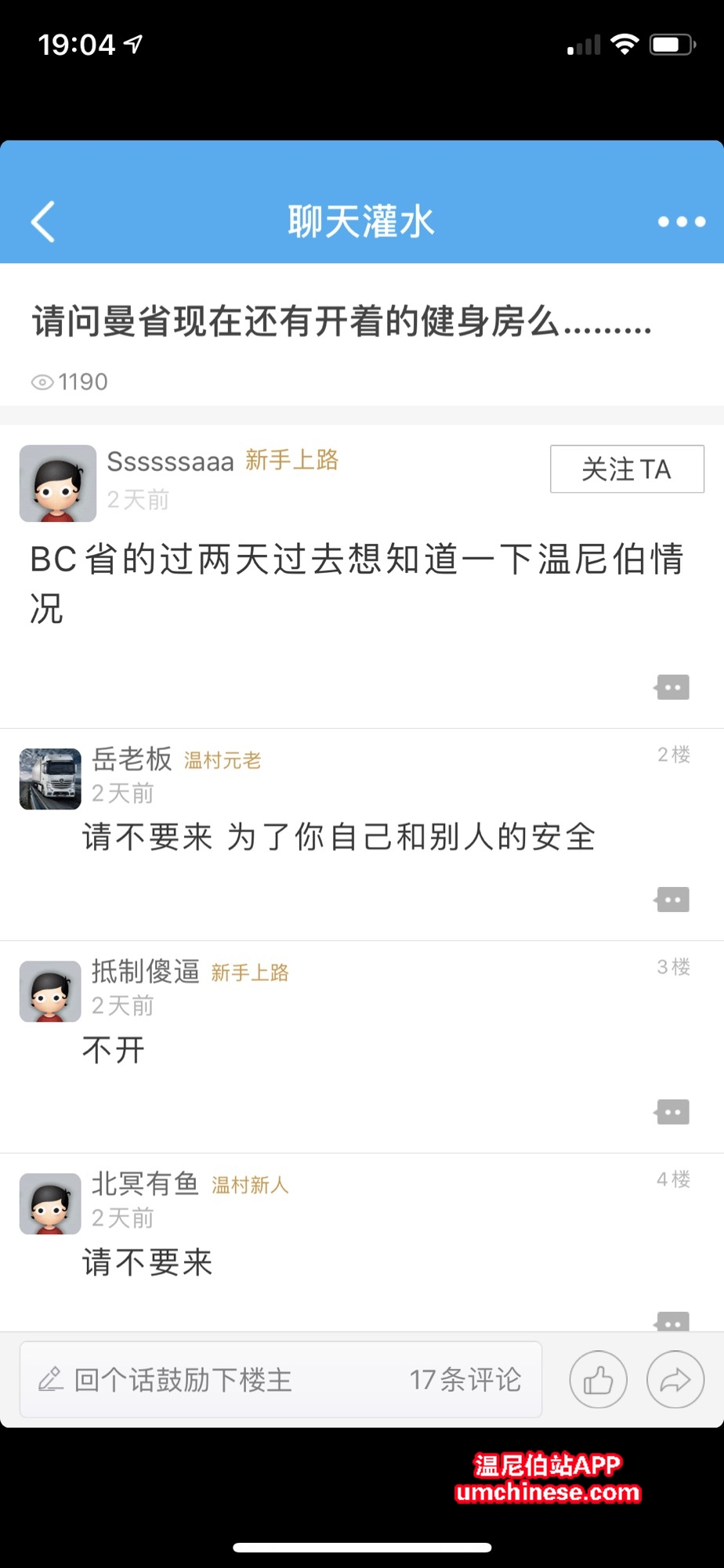
Task: View the username 岳老板
Action: click(x=132, y=759)
